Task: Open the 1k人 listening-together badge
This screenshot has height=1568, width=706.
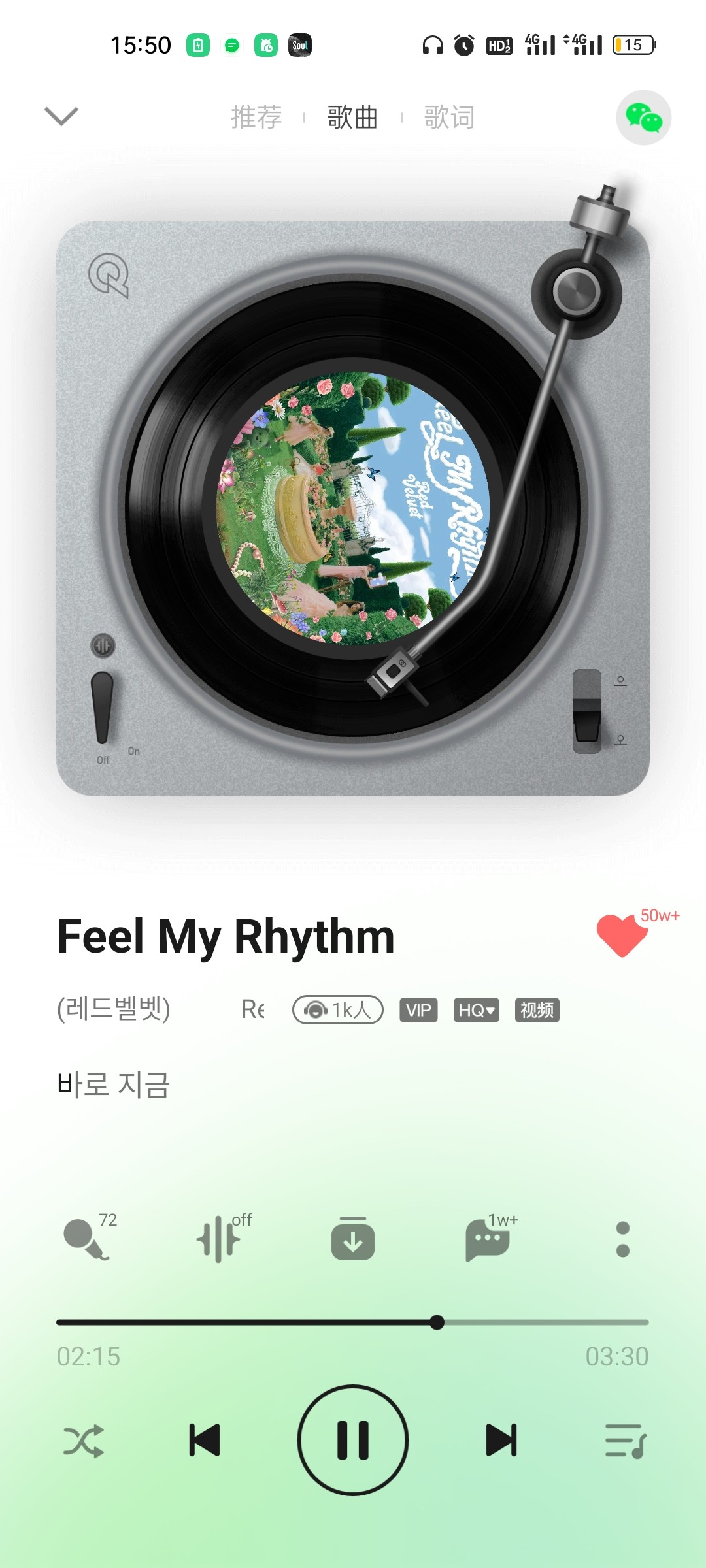Action: pos(338,1010)
